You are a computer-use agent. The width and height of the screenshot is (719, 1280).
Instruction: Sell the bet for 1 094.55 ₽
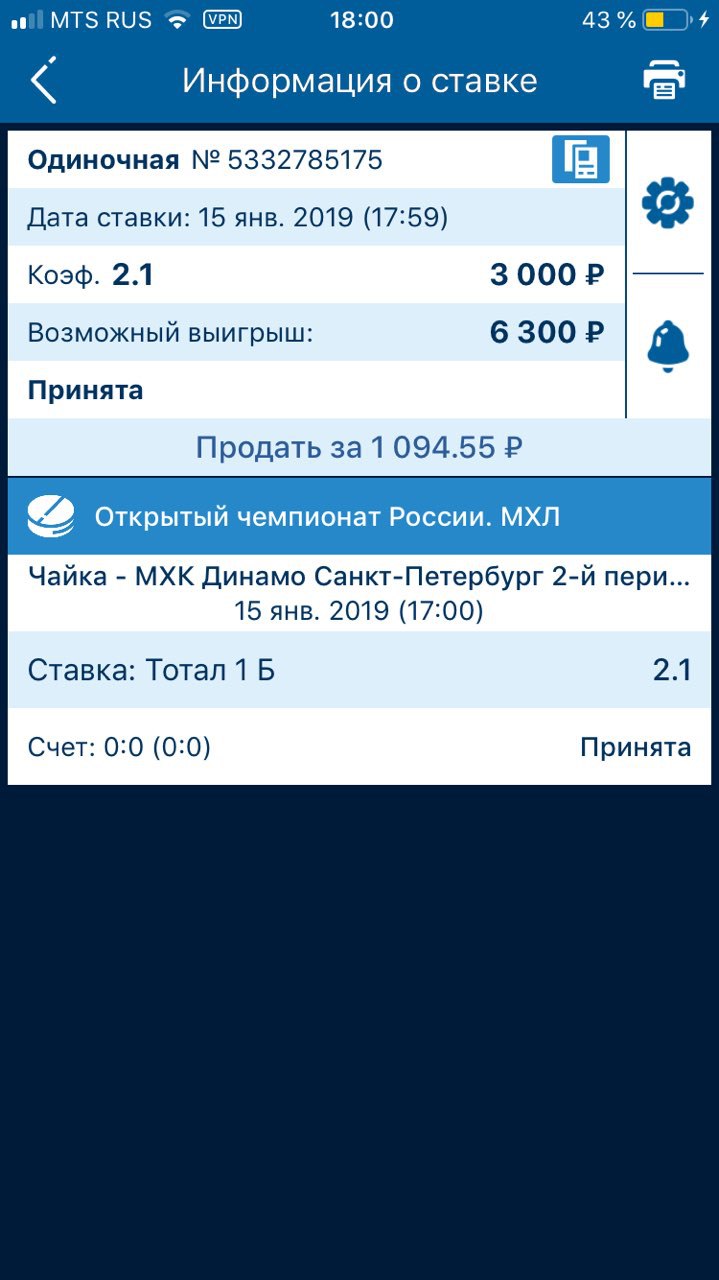(x=359, y=447)
